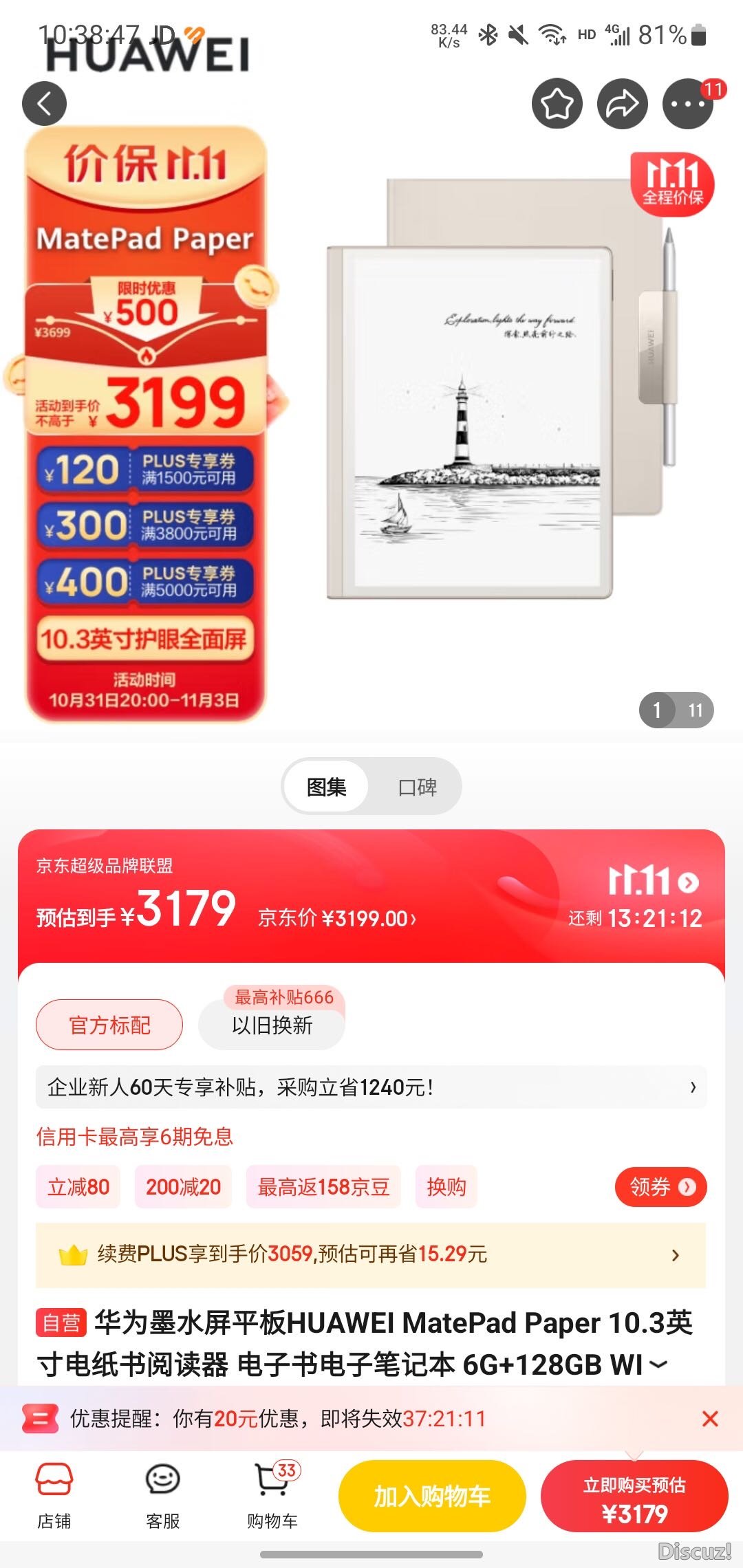The width and height of the screenshot is (743, 1568).
Task: Tap 加入购物车 to add to cart
Action: [432, 1496]
